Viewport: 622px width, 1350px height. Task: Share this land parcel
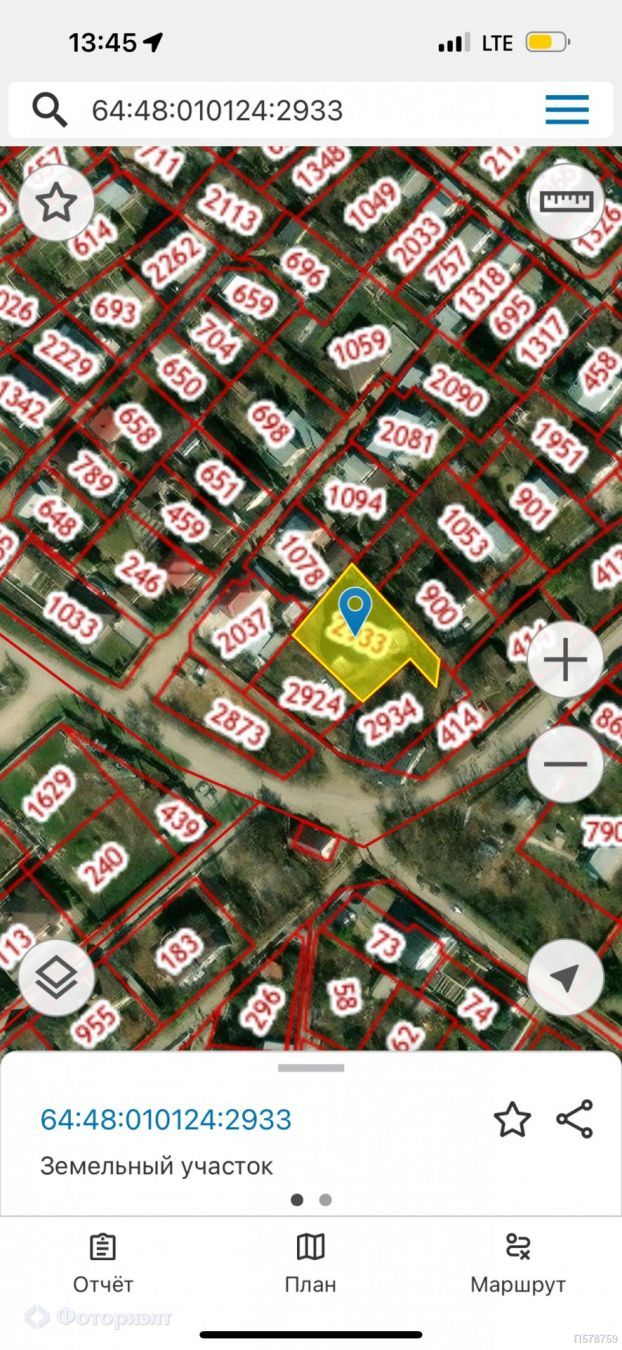[x=575, y=1120]
